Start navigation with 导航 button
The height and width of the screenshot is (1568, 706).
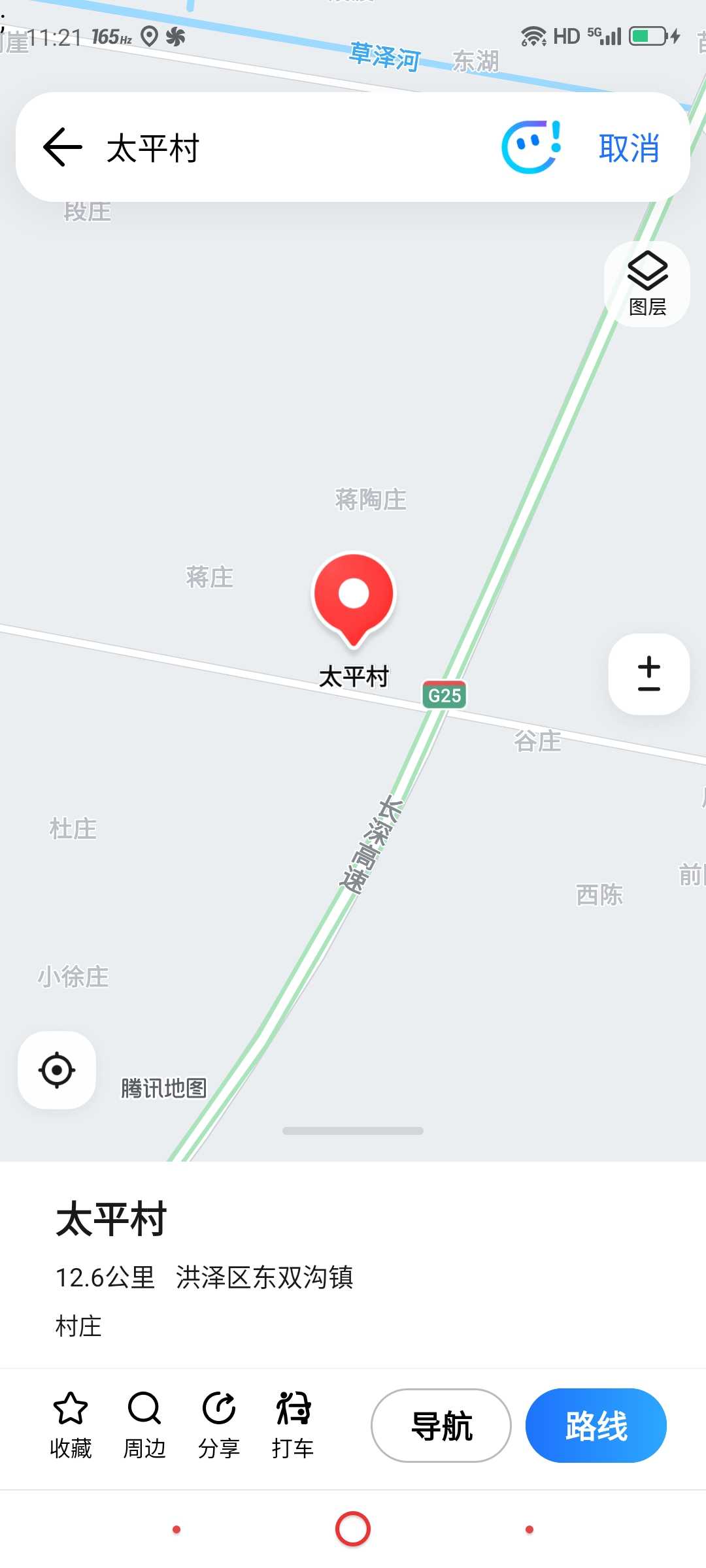coord(441,1426)
